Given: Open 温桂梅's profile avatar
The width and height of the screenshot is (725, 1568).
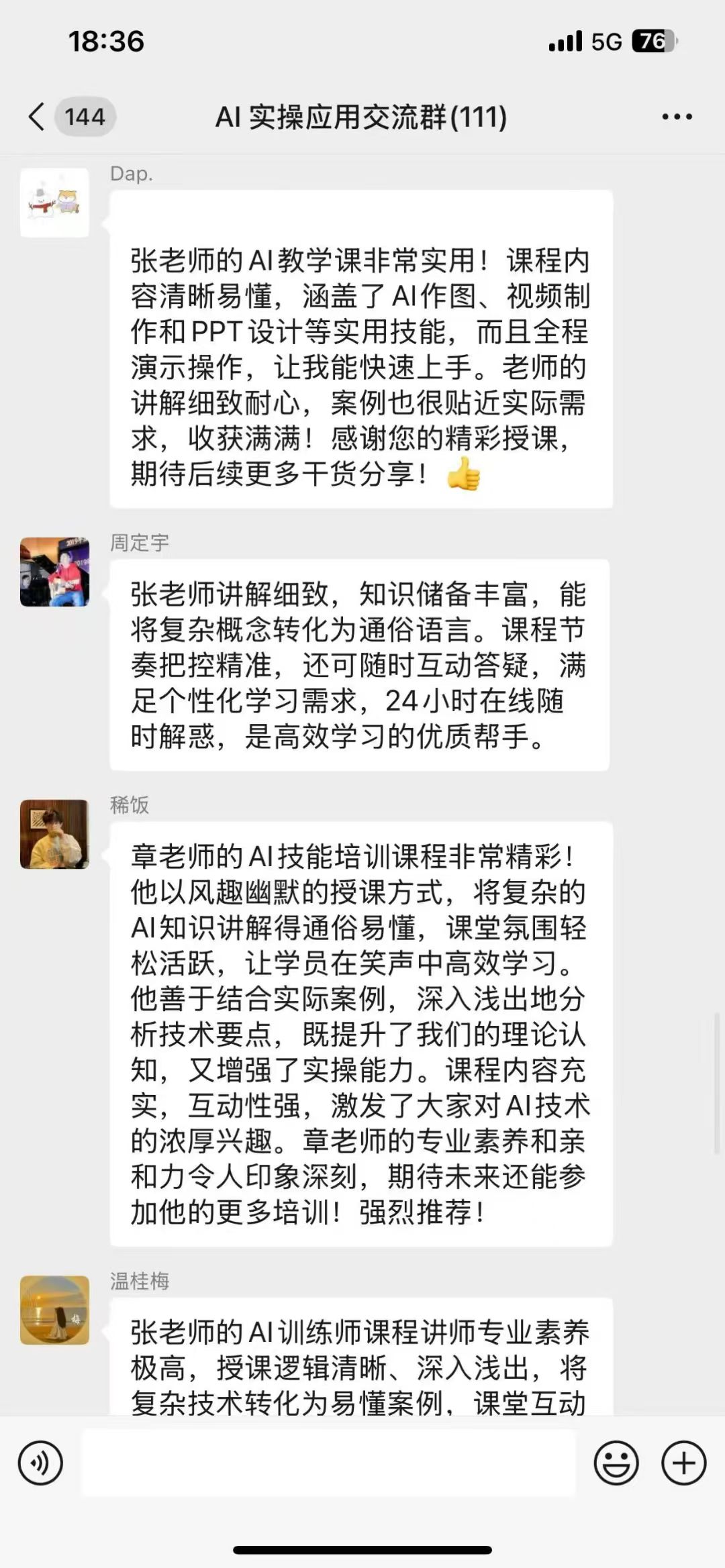Looking at the screenshot, I should (54, 1310).
